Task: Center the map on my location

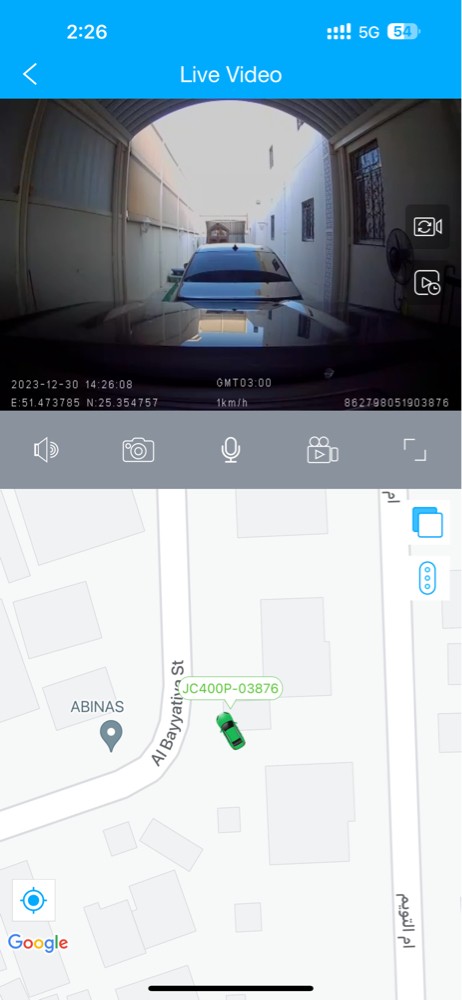Action: pos(34,900)
